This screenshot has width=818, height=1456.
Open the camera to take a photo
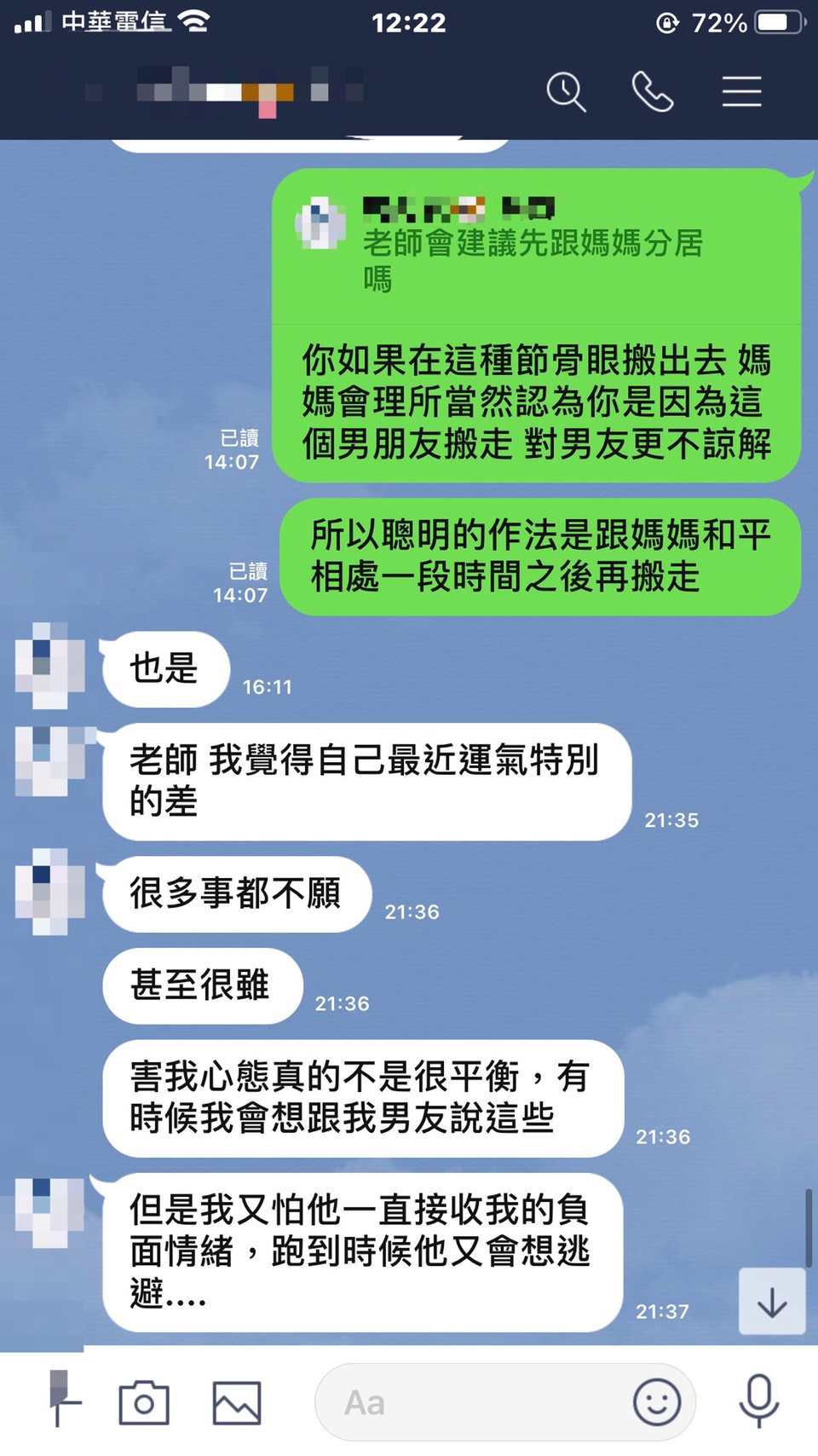(x=144, y=1403)
